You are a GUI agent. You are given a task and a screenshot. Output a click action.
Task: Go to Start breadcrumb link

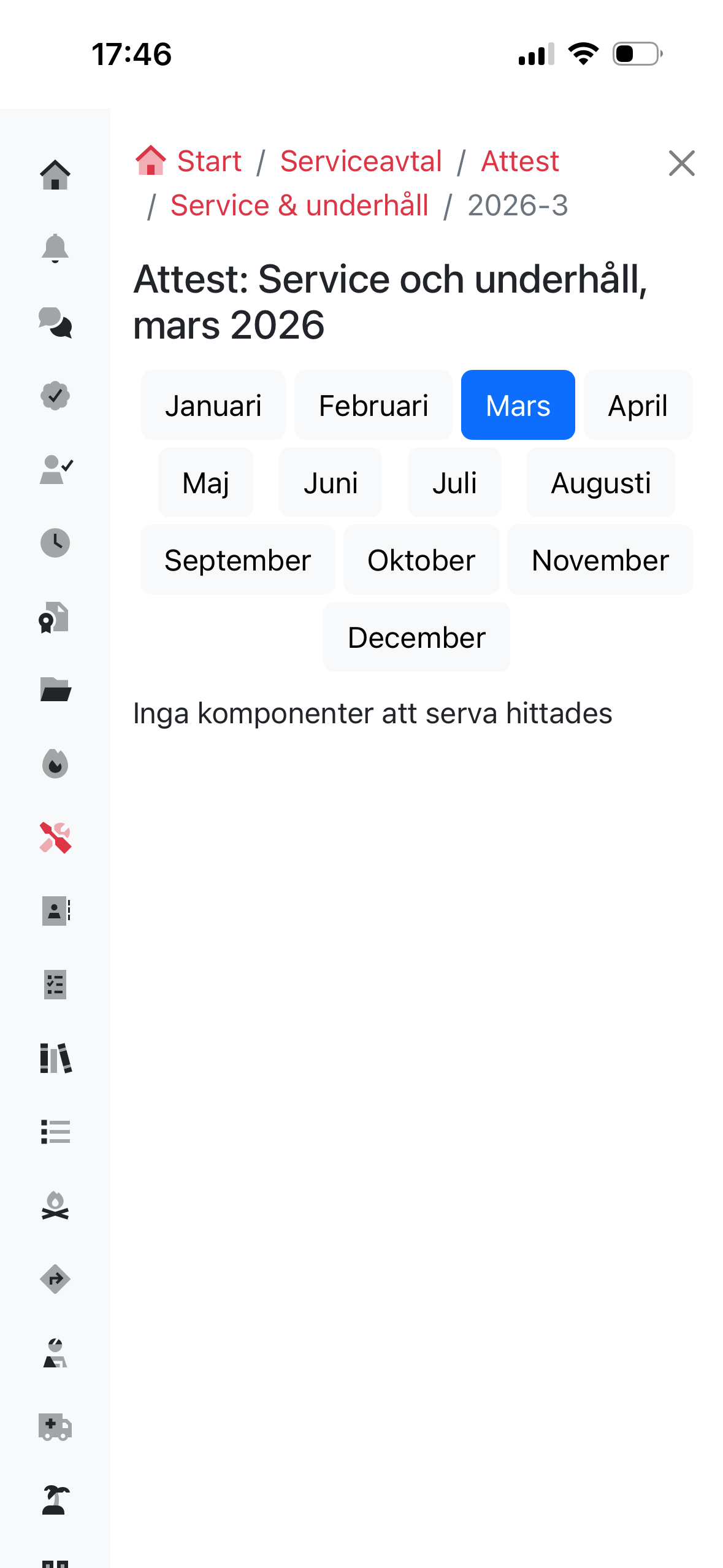click(208, 161)
